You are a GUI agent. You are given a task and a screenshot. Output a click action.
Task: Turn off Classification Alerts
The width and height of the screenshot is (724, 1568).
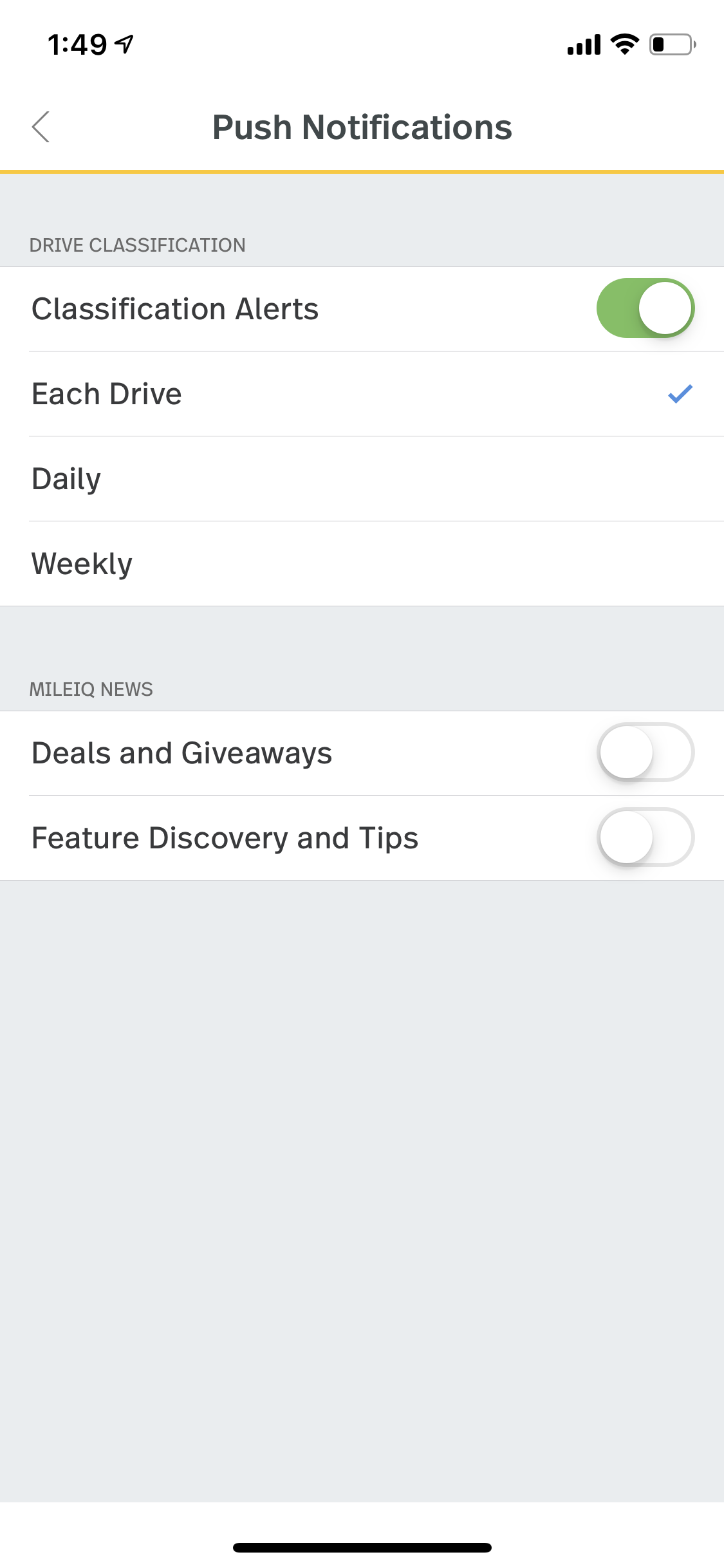pos(645,308)
